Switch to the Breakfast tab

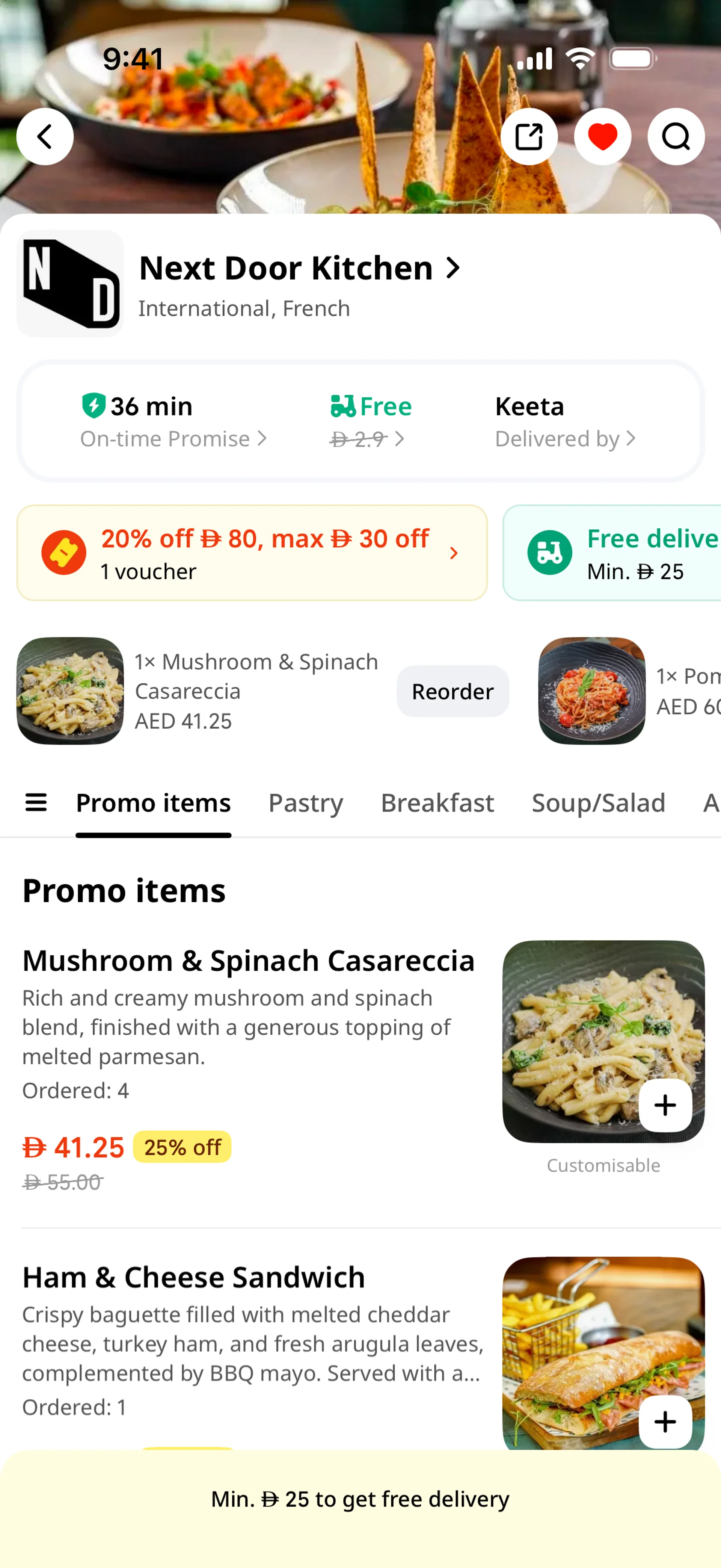pyautogui.click(x=437, y=802)
